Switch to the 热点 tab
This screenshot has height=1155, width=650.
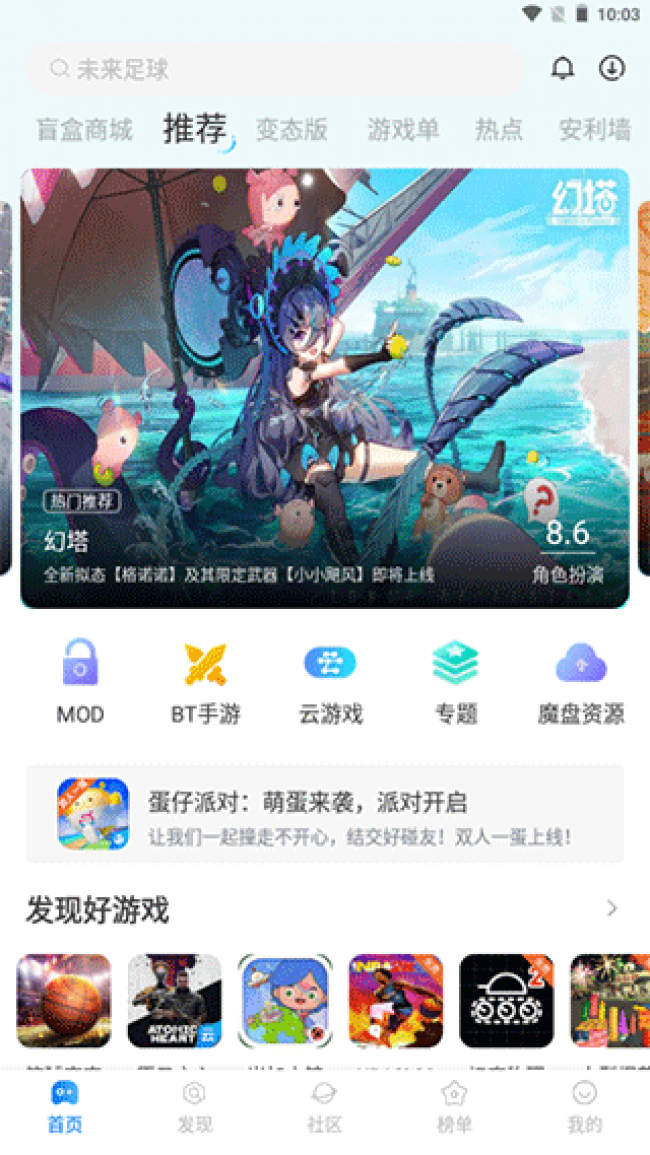(x=498, y=129)
